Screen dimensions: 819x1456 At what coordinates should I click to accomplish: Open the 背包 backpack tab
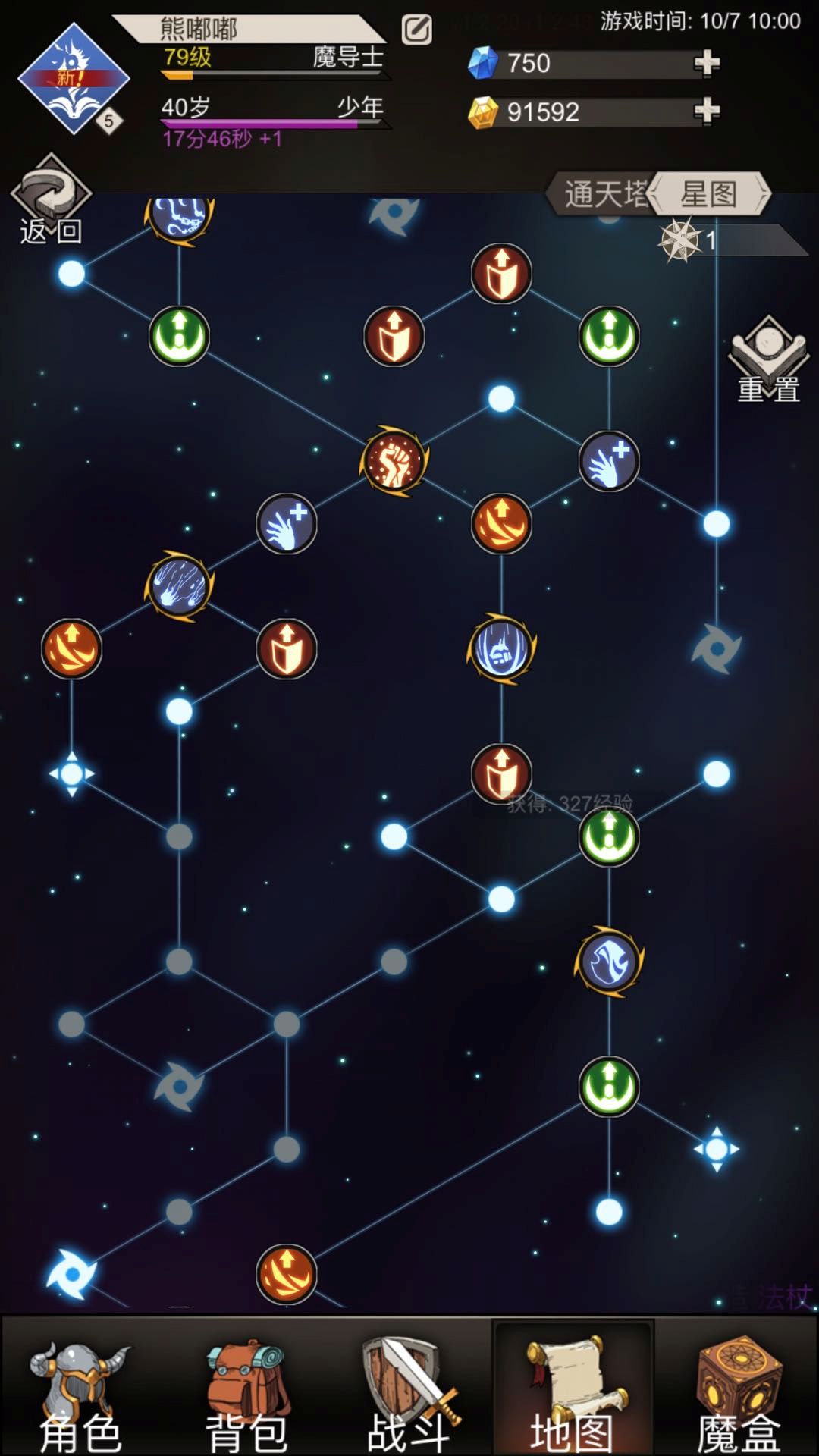(x=246, y=1394)
